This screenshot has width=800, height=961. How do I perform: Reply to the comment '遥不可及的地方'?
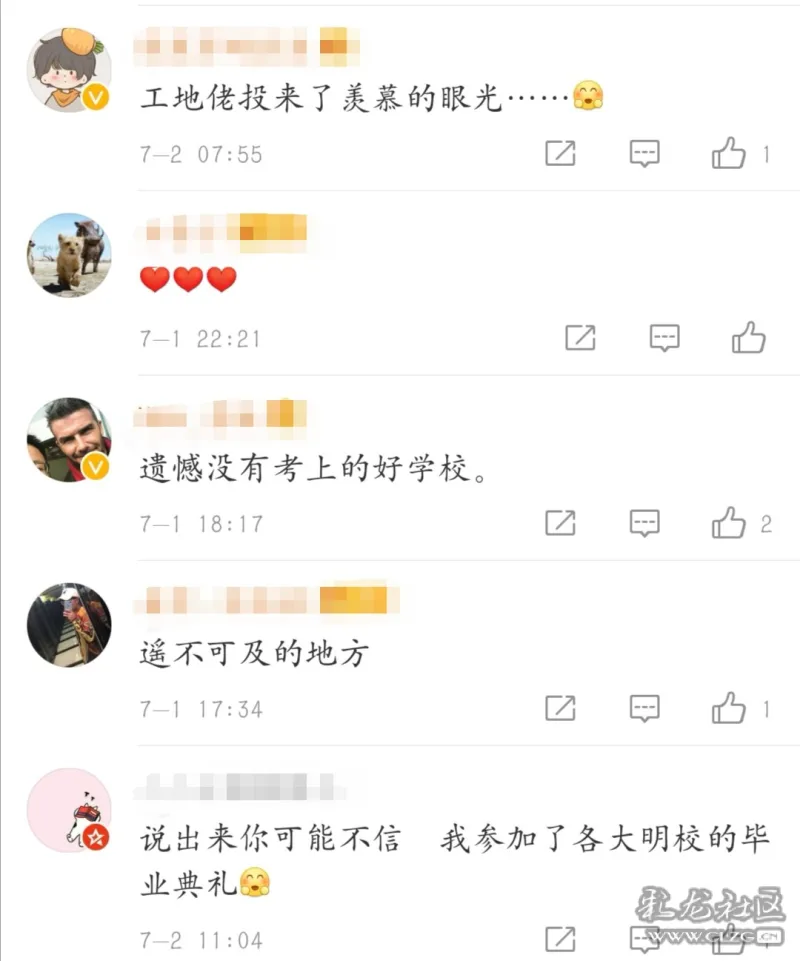tap(645, 709)
